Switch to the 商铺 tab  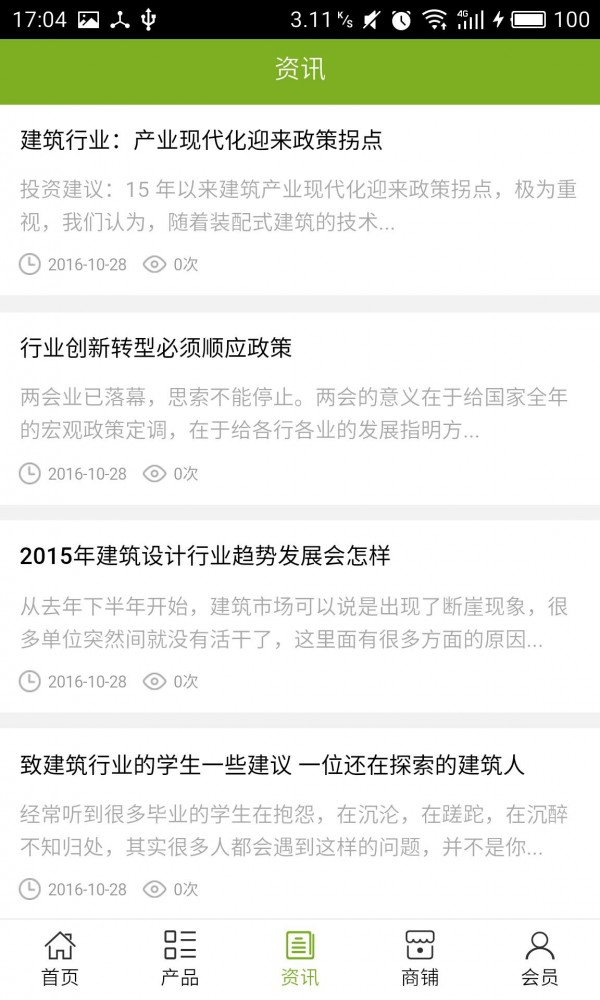(x=420, y=958)
